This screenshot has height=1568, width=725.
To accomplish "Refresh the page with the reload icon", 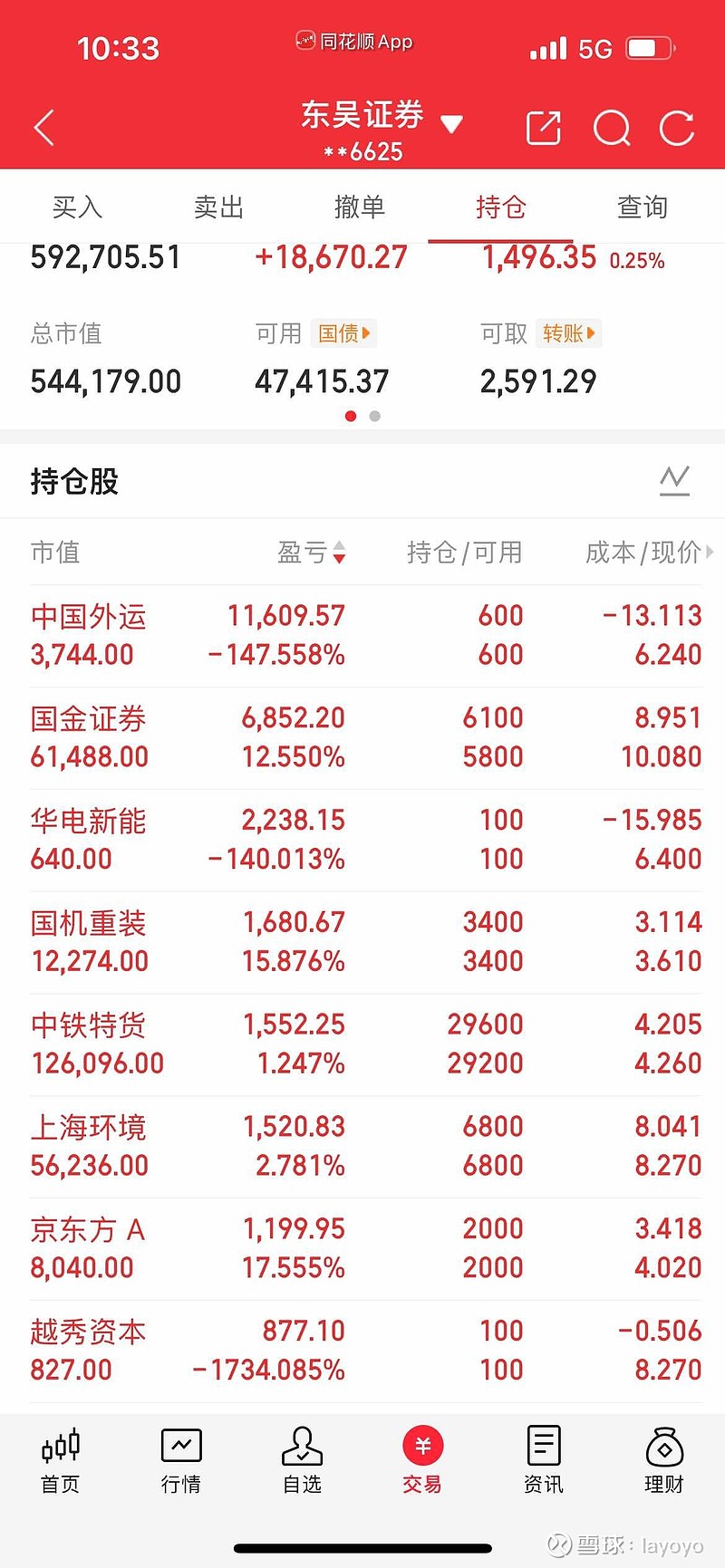I will click(x=676, y=128).
